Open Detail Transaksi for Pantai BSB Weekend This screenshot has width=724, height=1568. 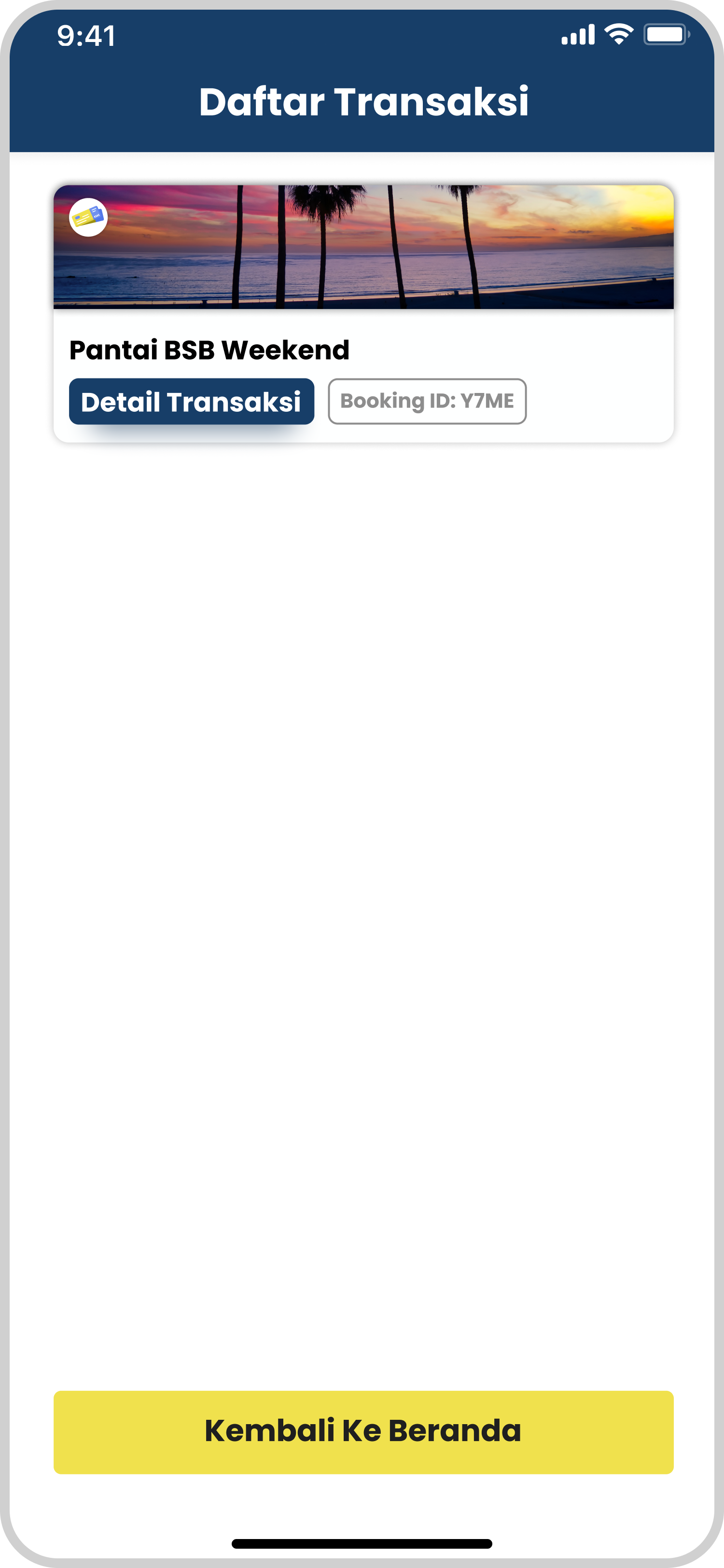192,402
